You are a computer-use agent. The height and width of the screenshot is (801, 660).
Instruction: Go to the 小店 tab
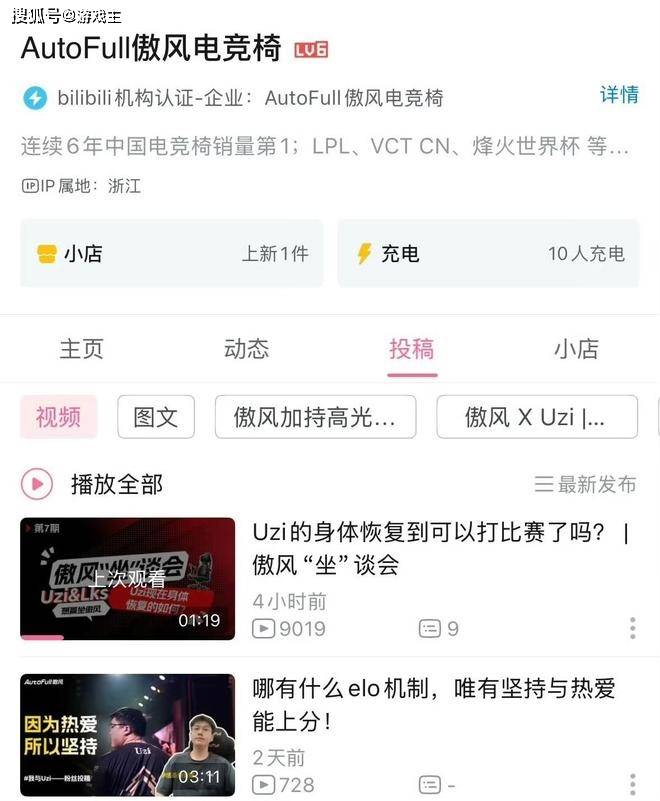tap(576, 349)
